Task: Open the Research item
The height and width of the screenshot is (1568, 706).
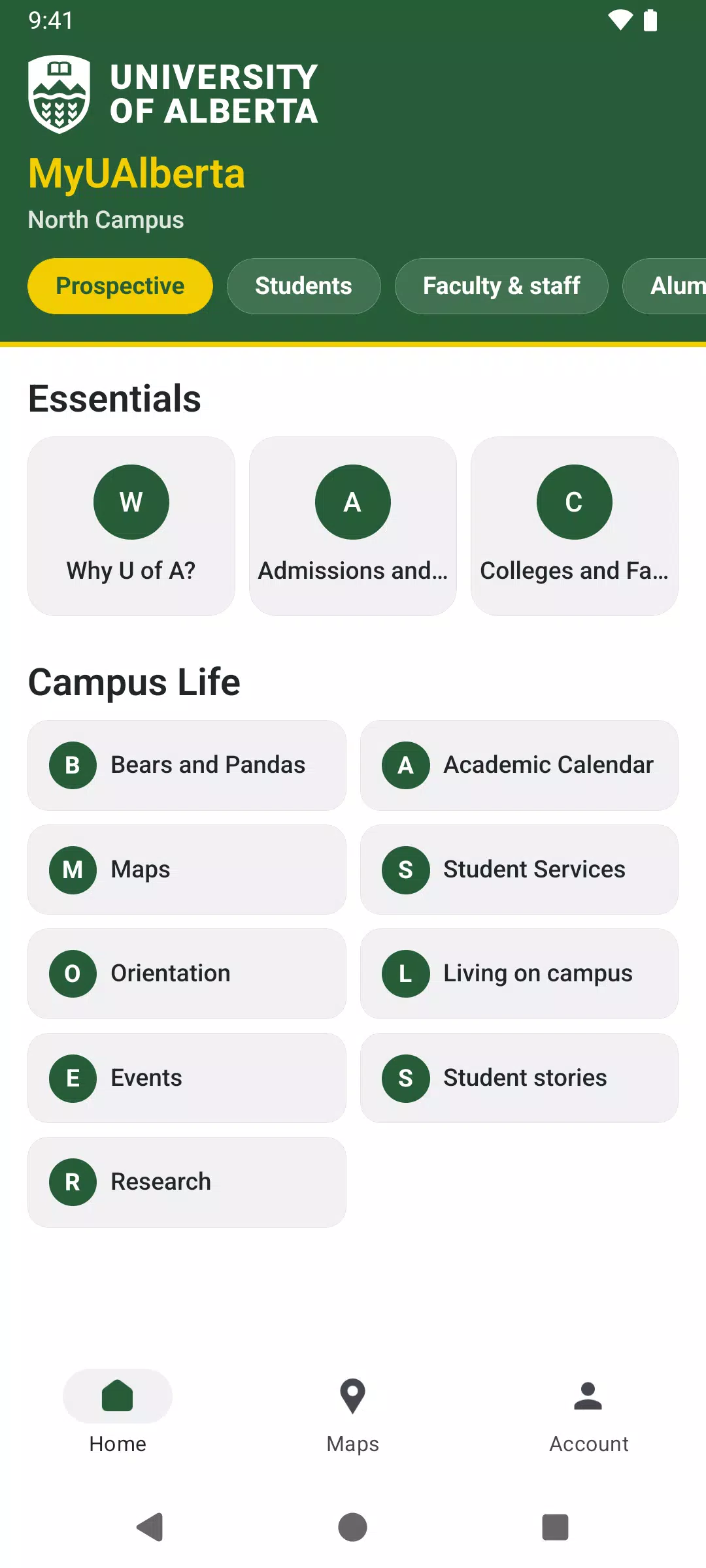Action: pyautogui.click(x=187, y=1182)
